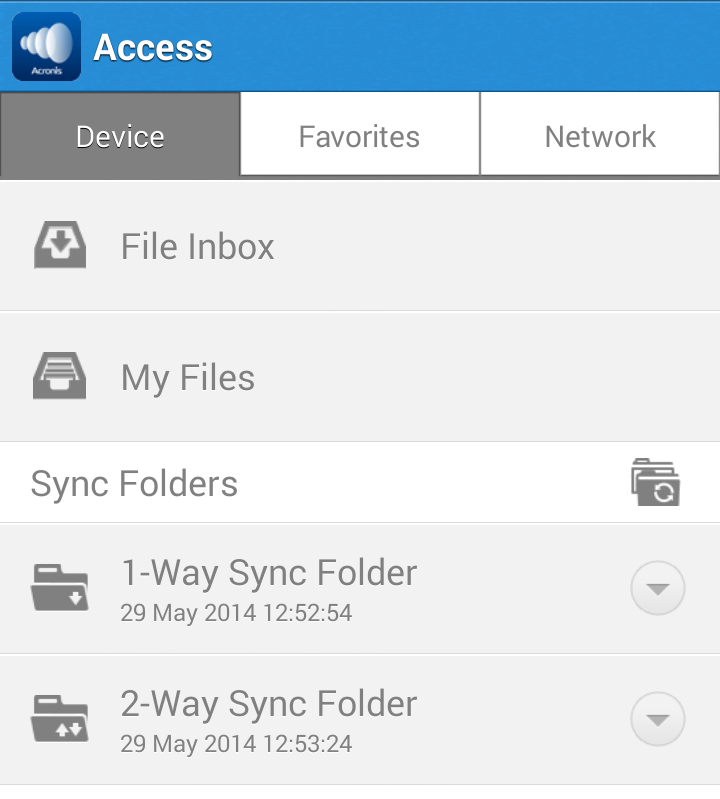Open My Files

tap(187, 377)
